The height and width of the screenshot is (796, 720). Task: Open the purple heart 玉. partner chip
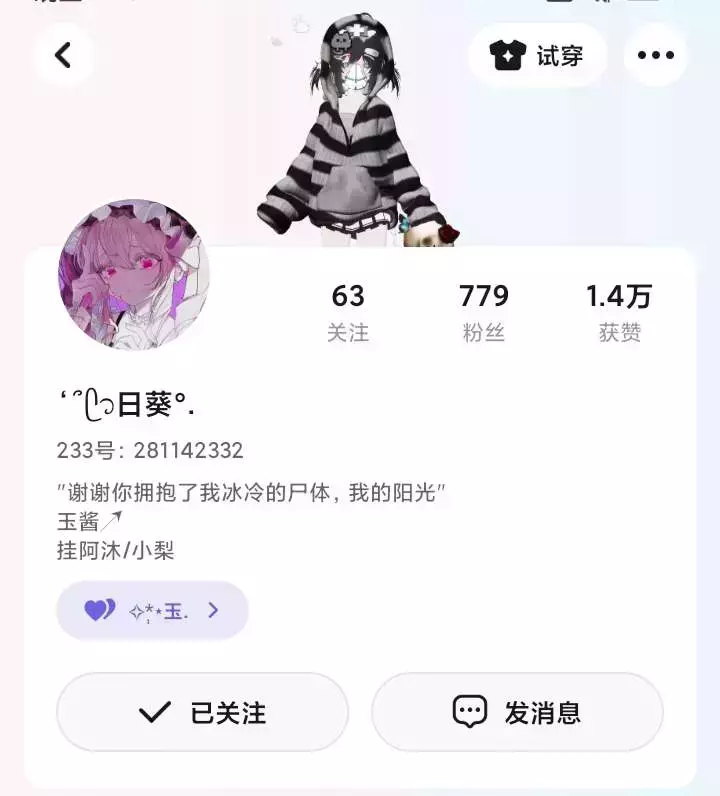pos(152,610)
